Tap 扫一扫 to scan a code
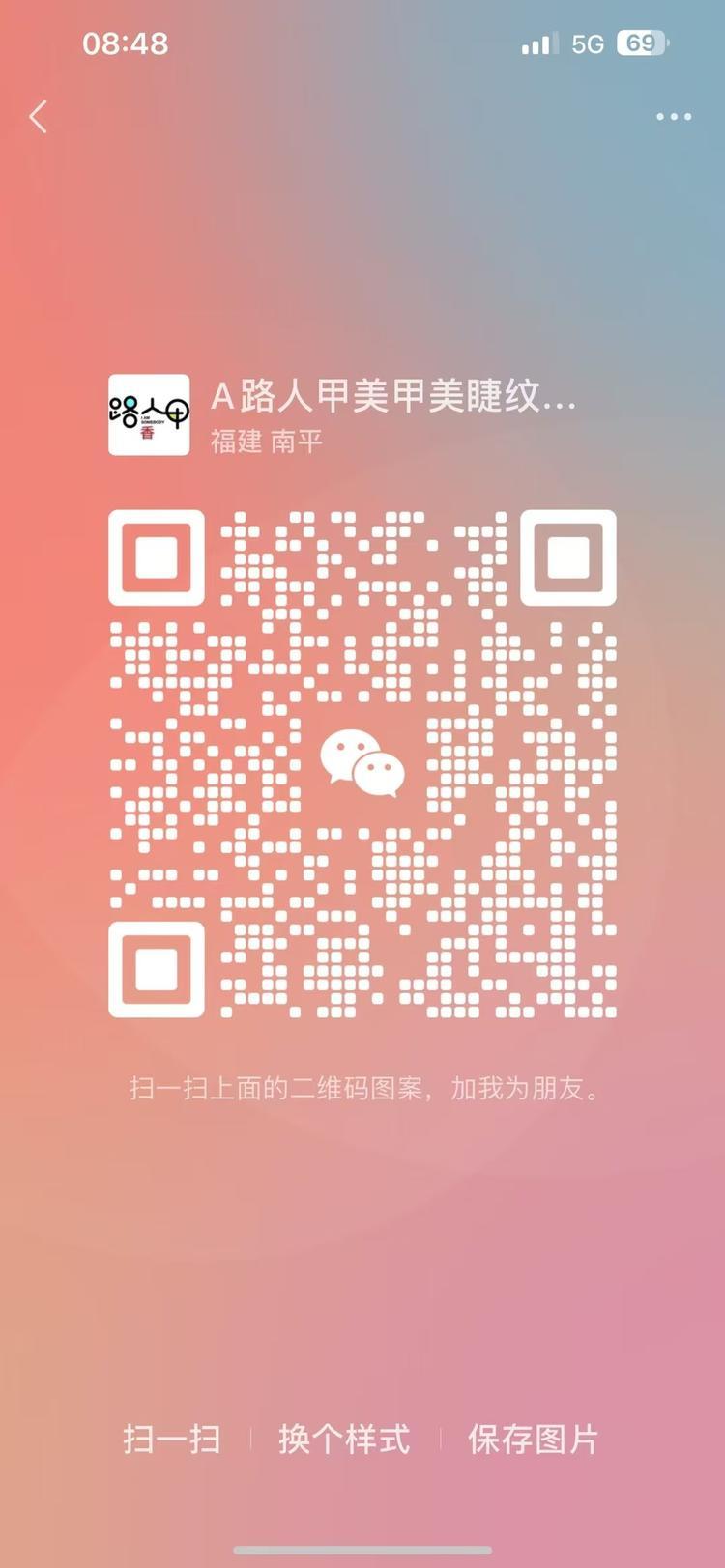This screenshot has height=1568, width=725. 171,1439
